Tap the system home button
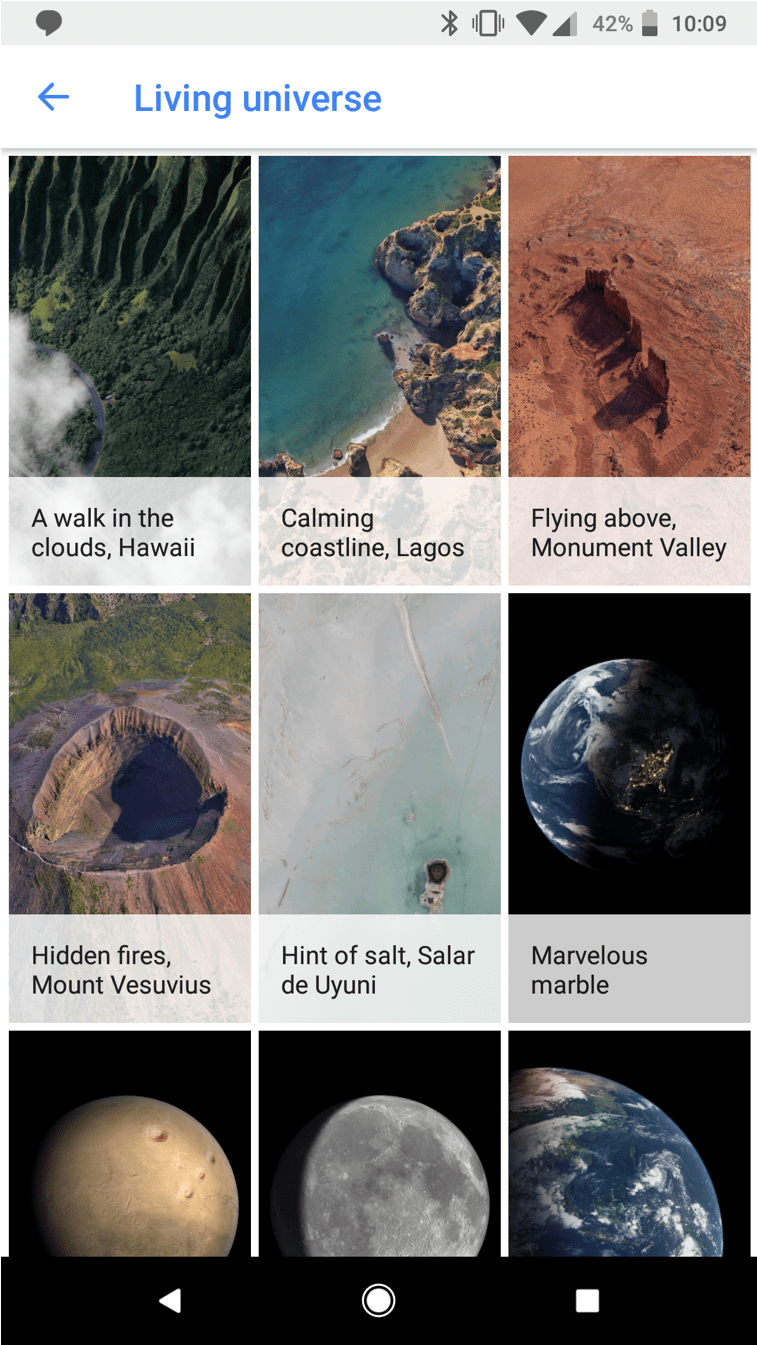The width and height of the screenshot is (757, 1345). (x=378, y=1300)
